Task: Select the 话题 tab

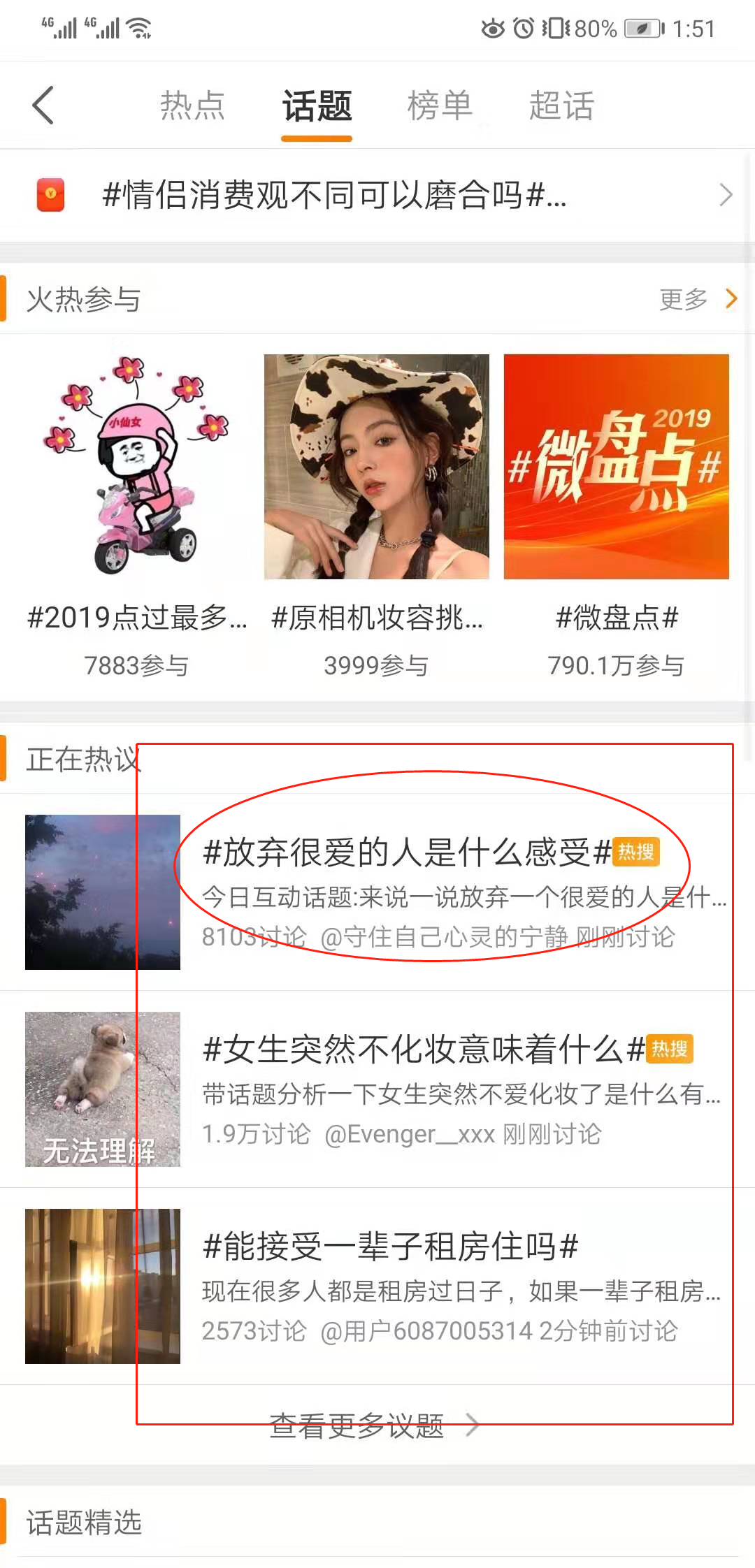Action: [x=317, y=106]
